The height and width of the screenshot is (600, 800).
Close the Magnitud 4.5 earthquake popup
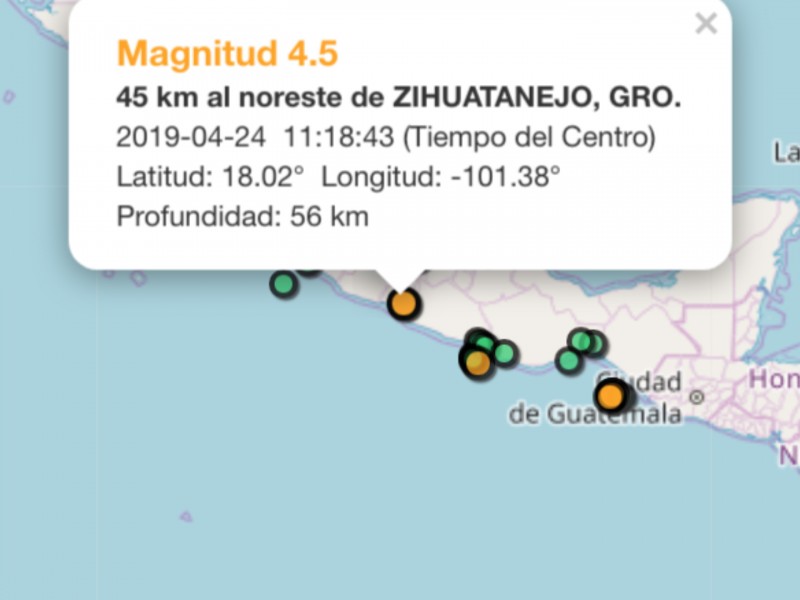706,24
